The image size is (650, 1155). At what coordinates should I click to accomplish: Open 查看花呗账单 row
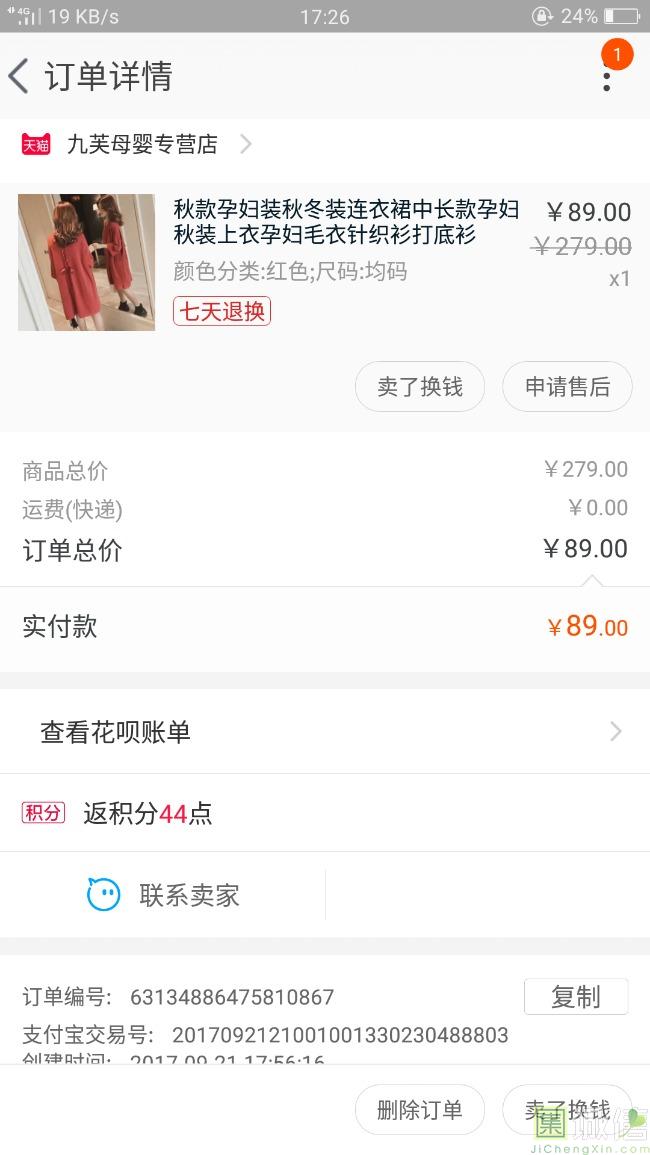point(325,732)
